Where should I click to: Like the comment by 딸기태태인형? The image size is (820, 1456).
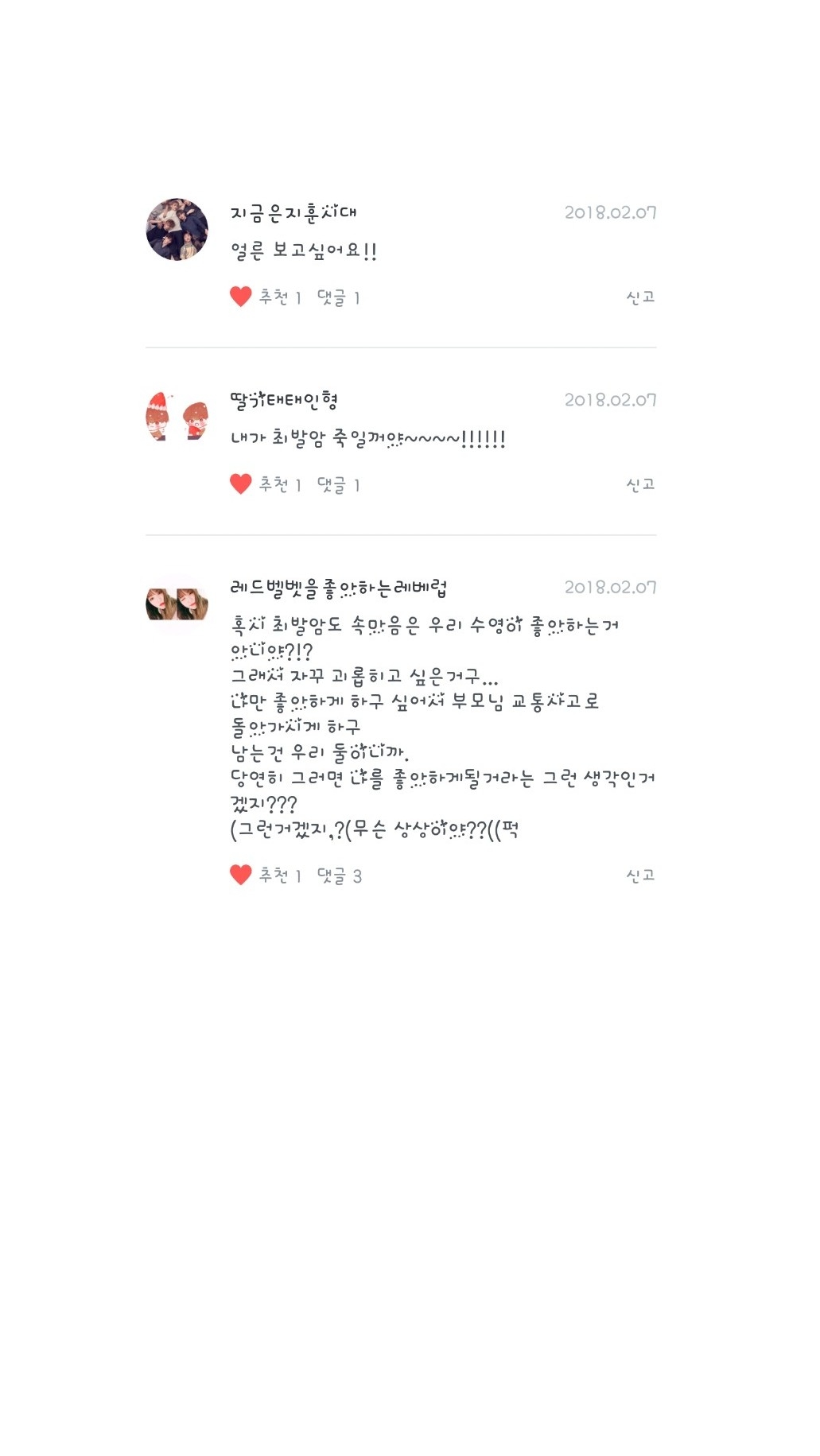tap(241, 484)
